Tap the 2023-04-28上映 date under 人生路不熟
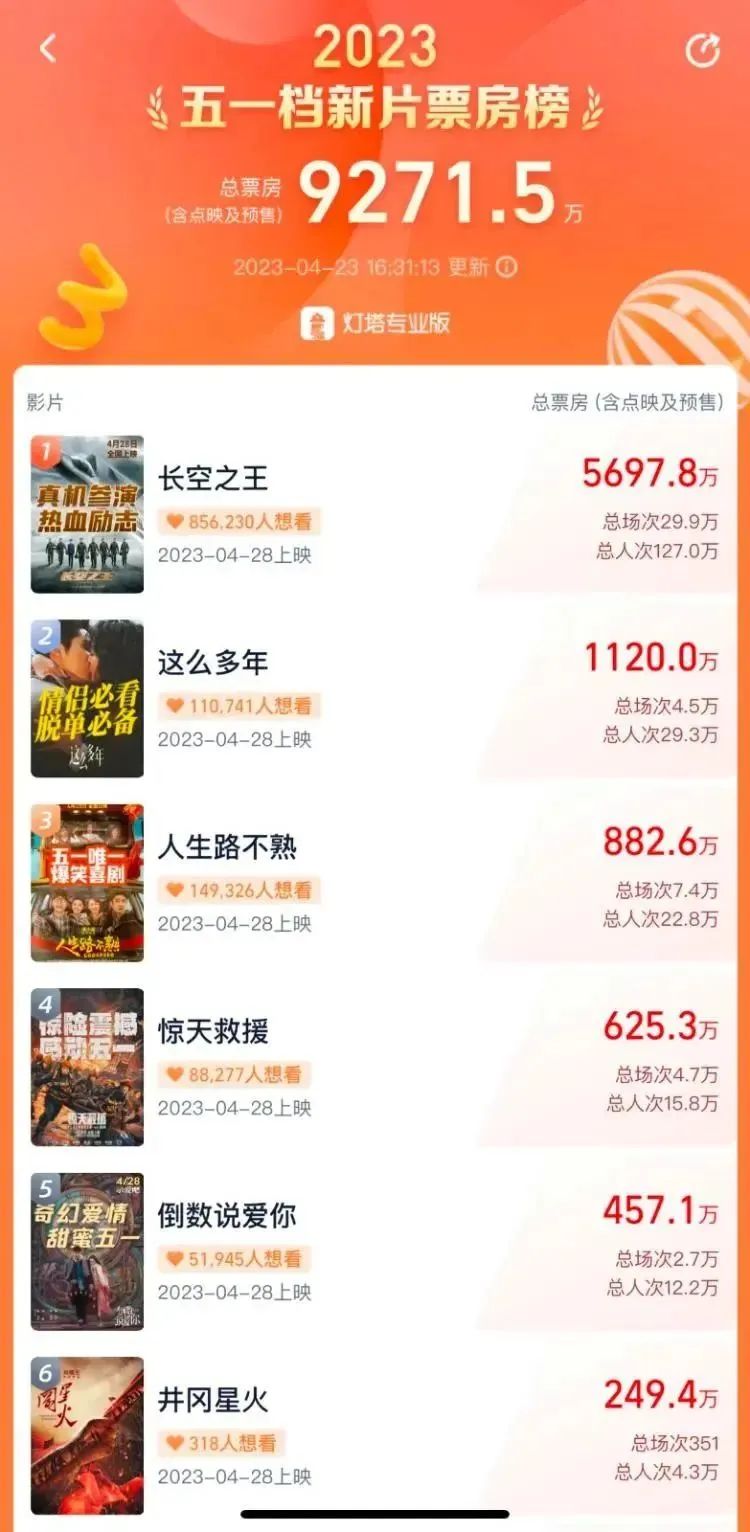The height and width of the screenshot is (1532, 750). pyautogui.click(x=236, y=922)
